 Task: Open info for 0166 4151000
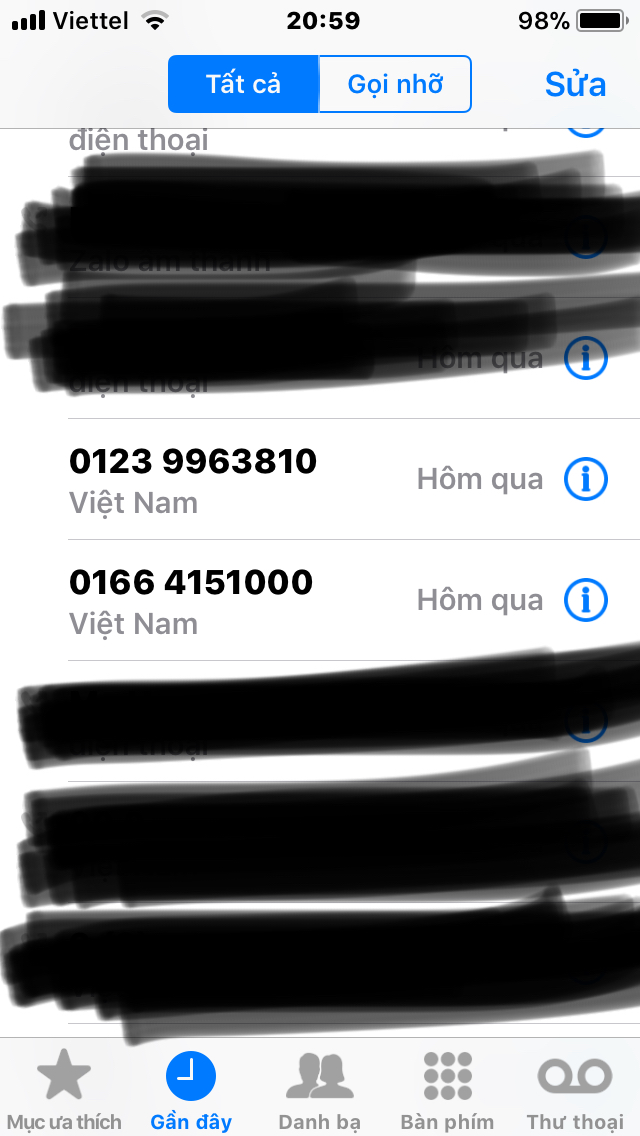click(x=586, y=600)
